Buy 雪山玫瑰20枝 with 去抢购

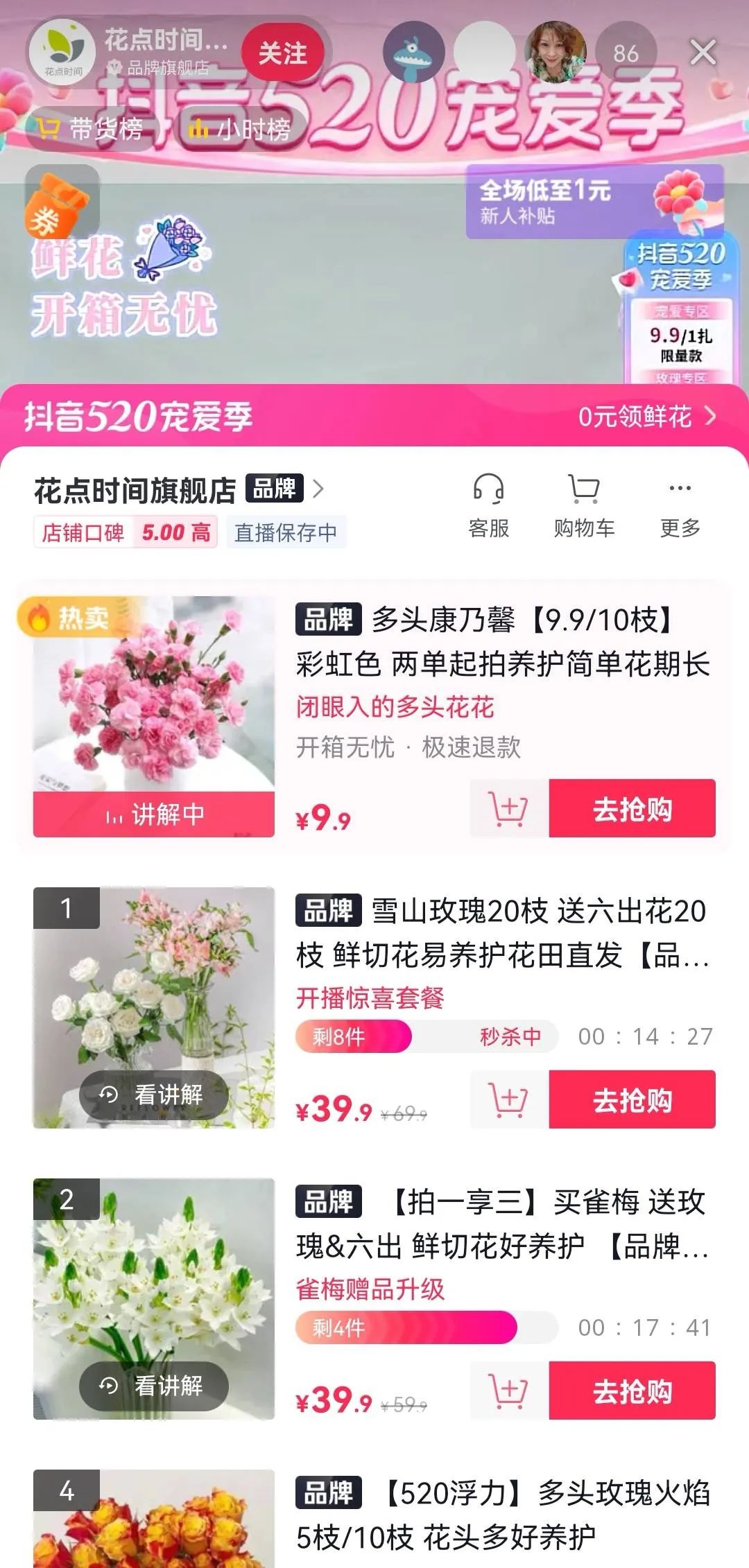632,1100
